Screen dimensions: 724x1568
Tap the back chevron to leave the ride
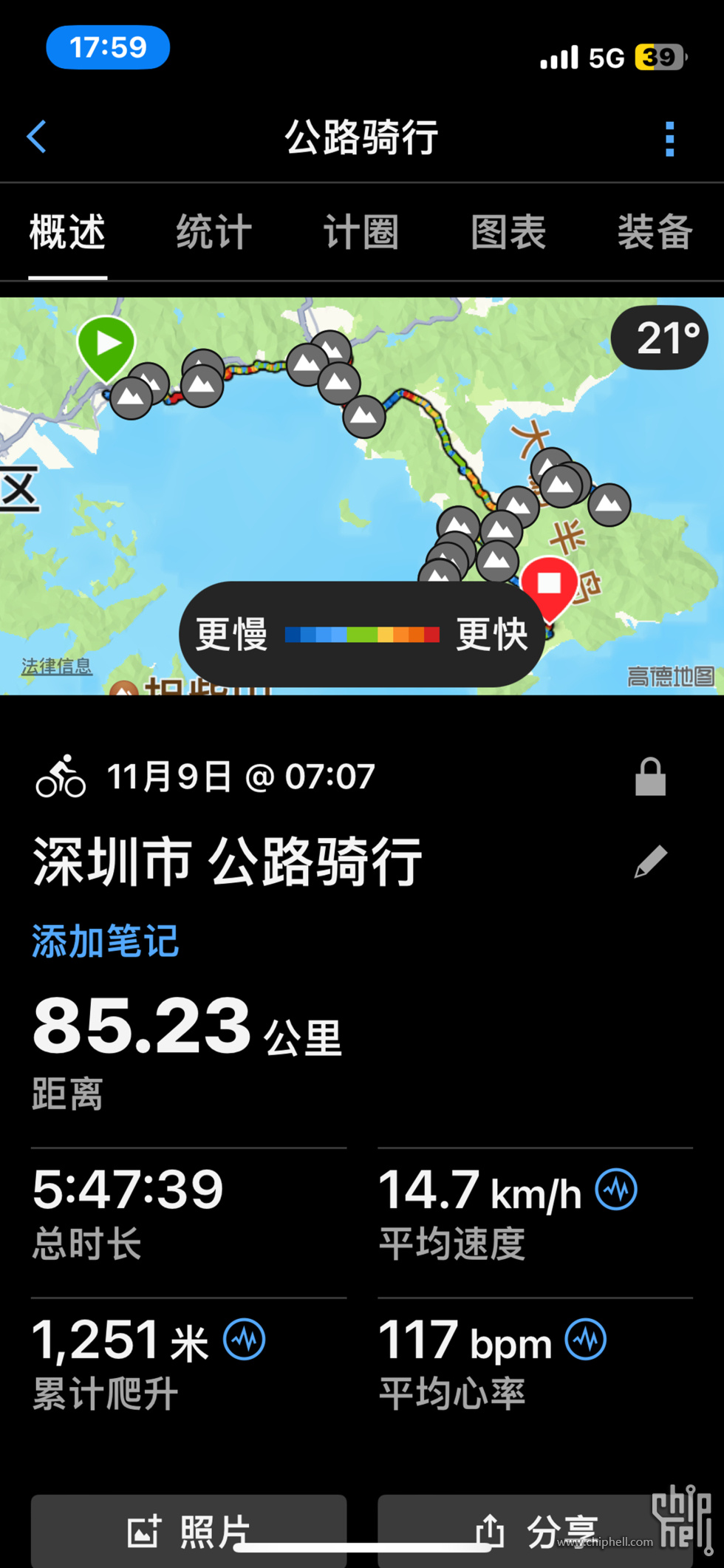(x=36, y=136)
